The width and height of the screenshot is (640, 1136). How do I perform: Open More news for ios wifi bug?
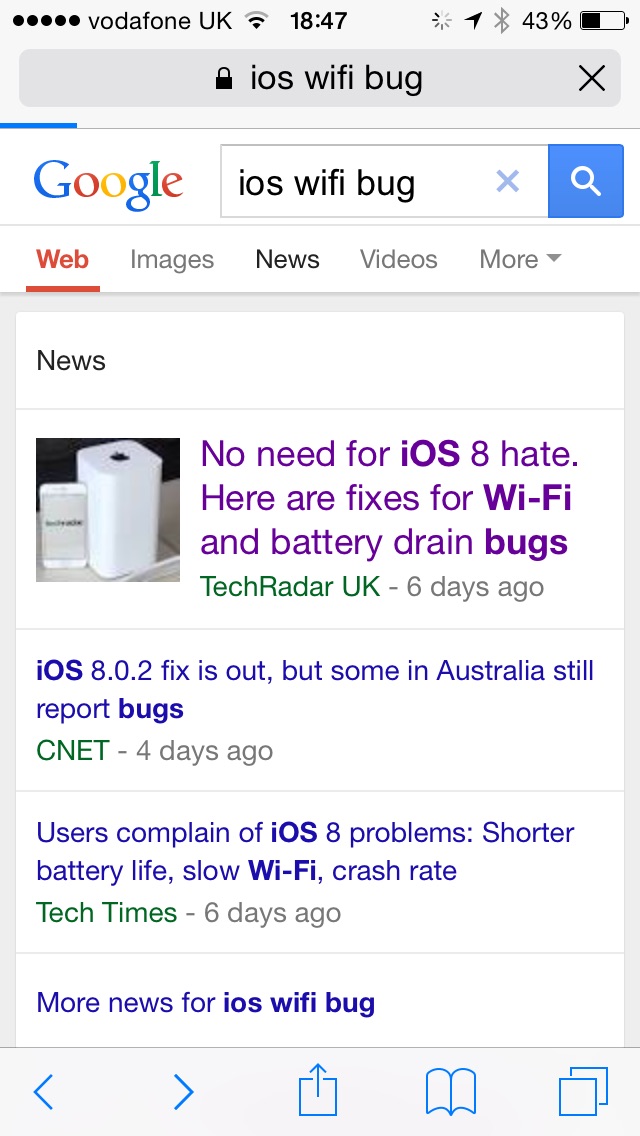(x=206, y=1003)
